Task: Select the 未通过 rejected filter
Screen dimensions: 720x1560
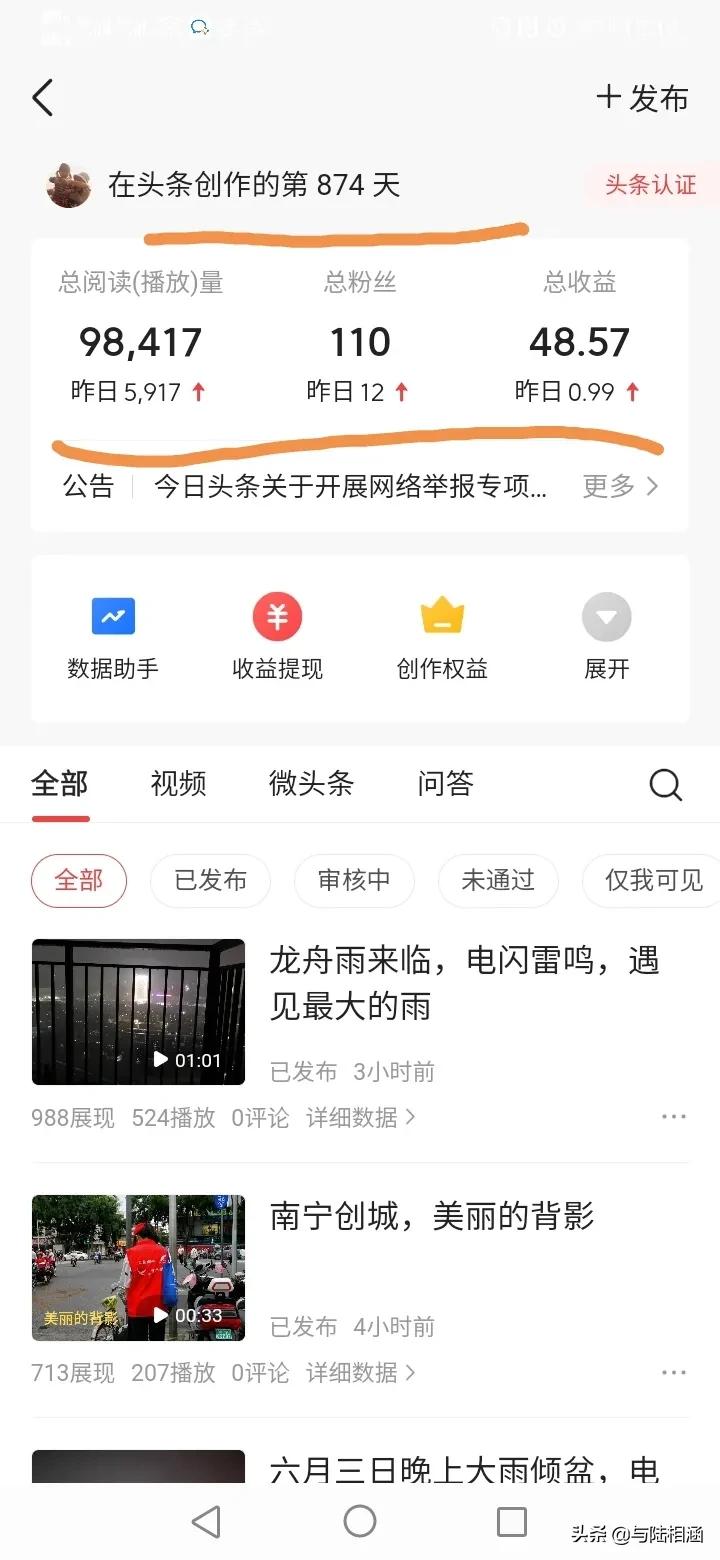Action: (x=498, y=881)
